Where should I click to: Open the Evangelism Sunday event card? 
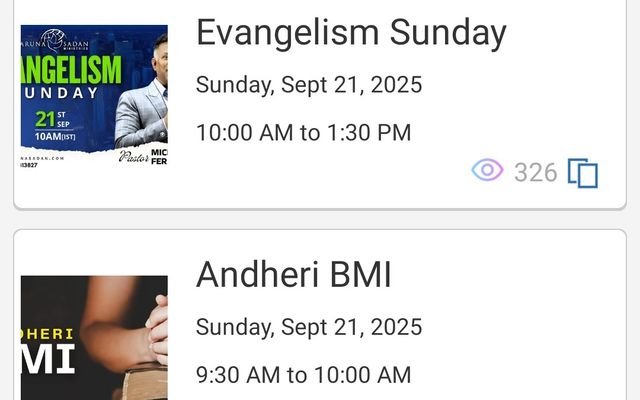350,34
